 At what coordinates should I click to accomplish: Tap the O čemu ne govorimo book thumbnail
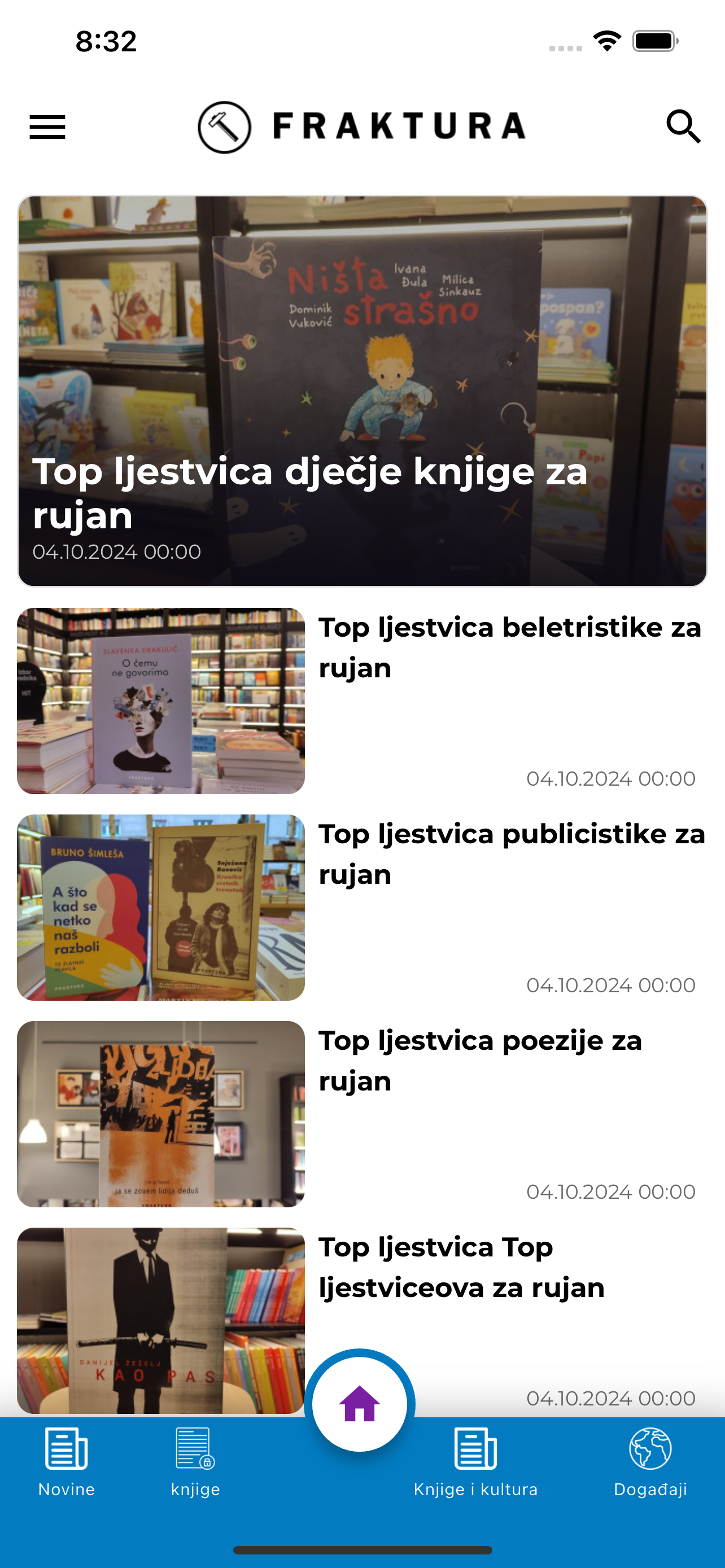click(x=162, y=699)
